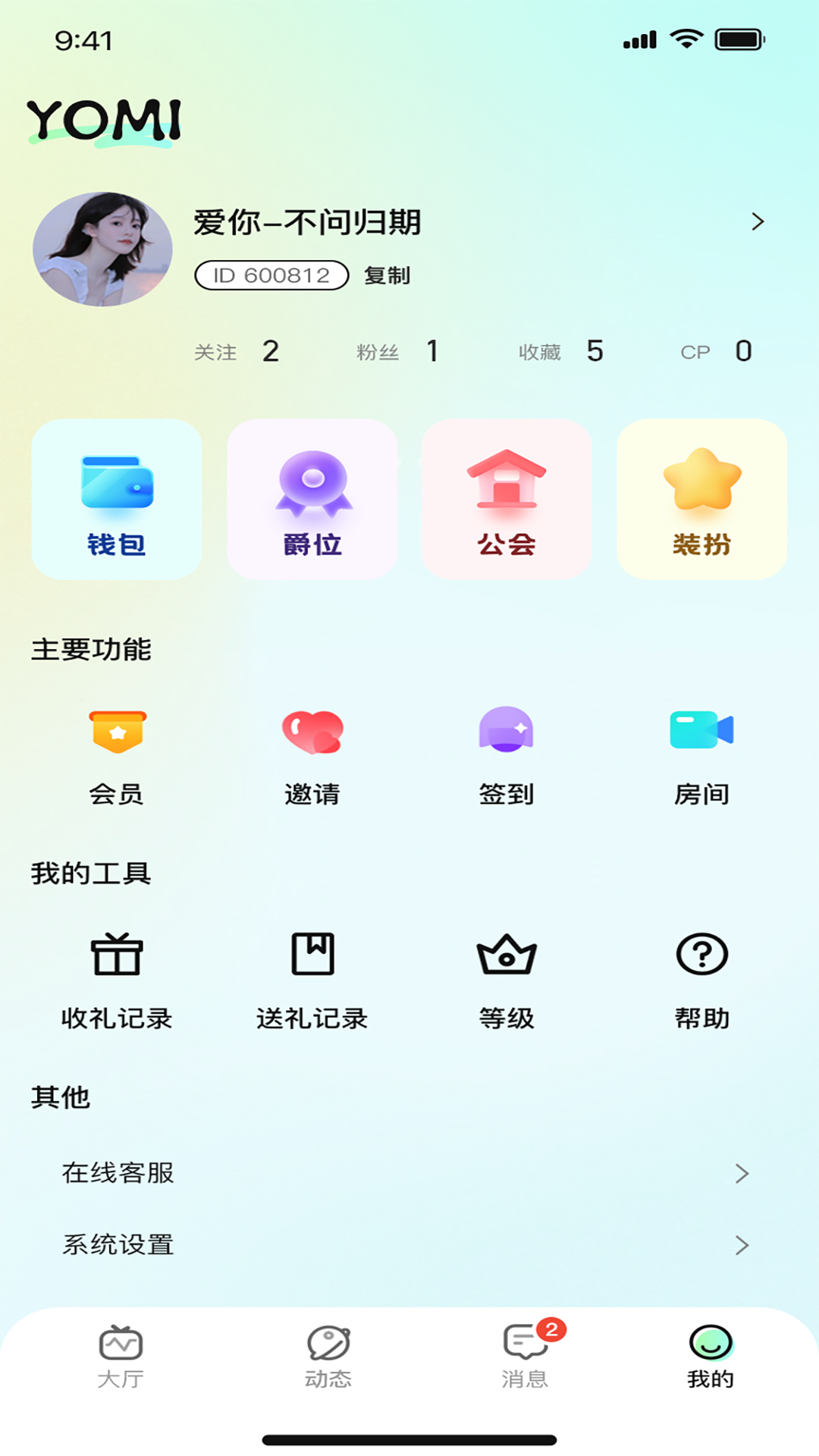Switch to the 消息 messages tab

(525, 1357)
